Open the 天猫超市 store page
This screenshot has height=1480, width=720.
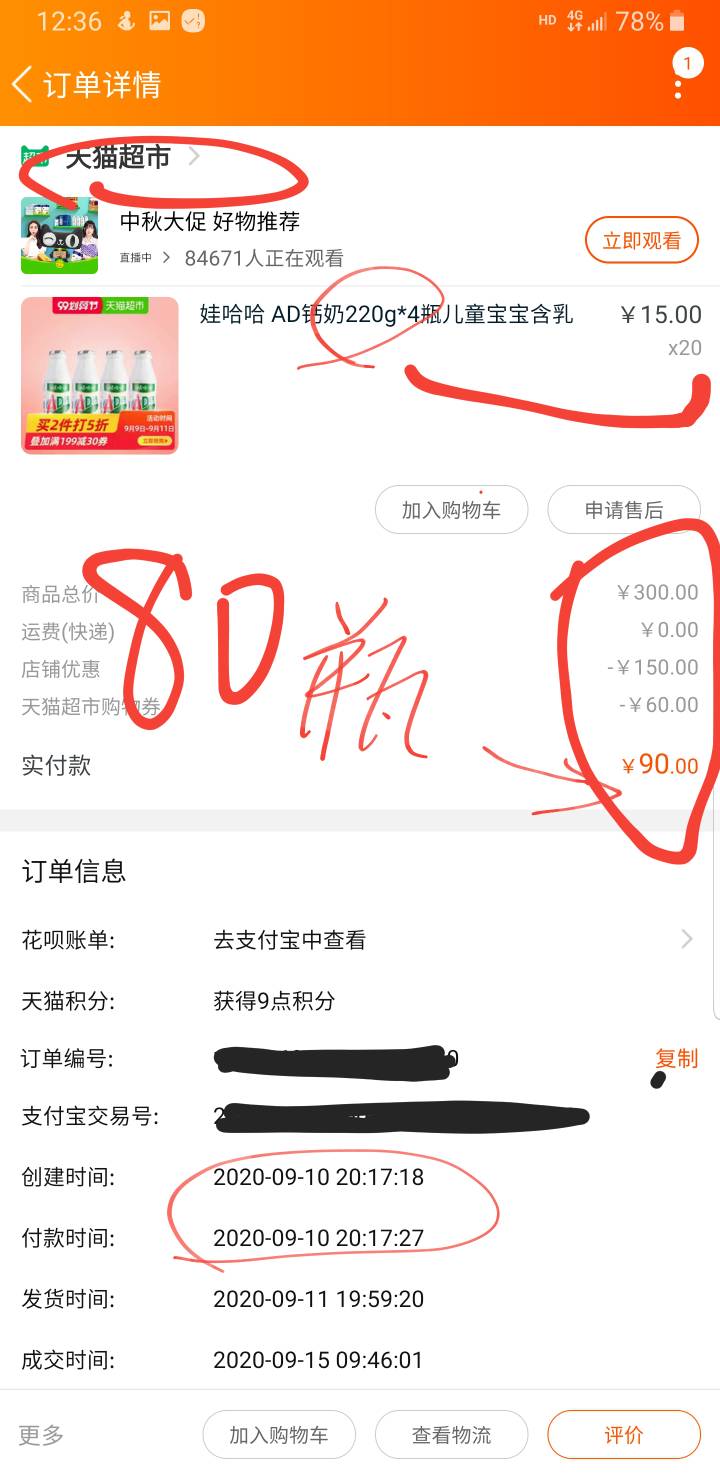click(111, 157)
